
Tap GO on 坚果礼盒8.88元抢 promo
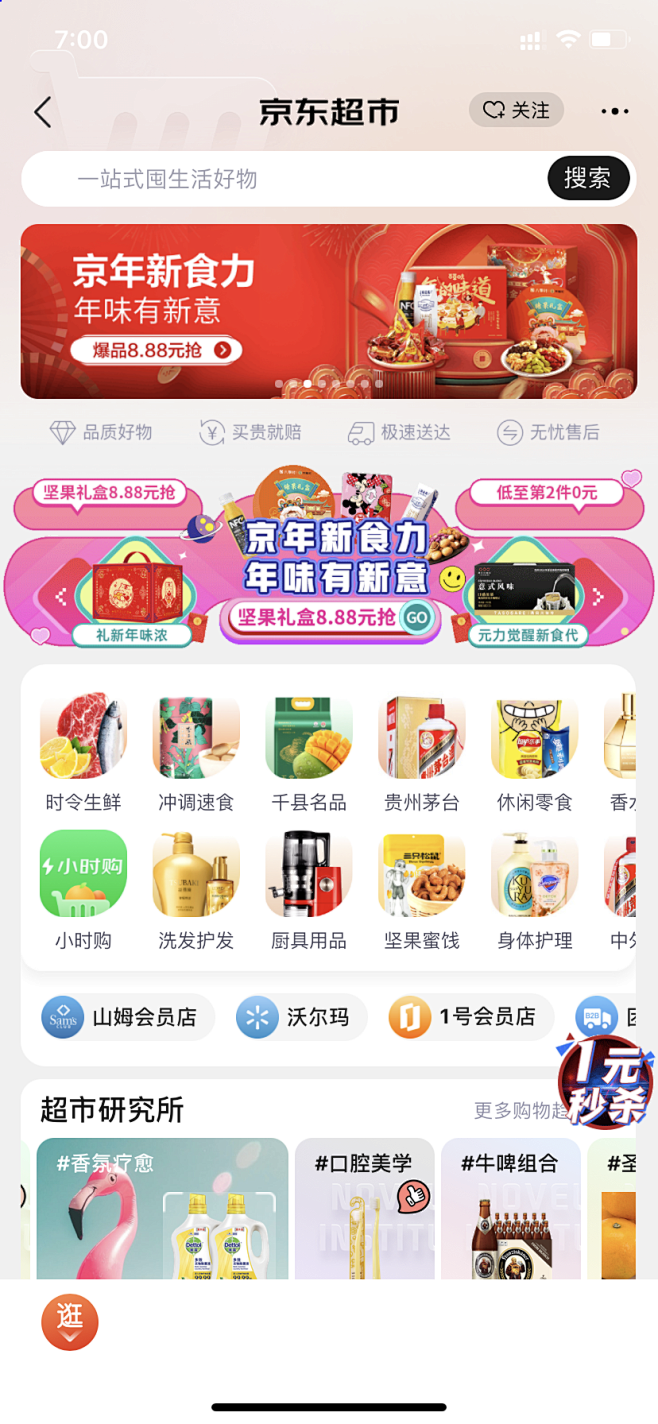pos(417,617)
